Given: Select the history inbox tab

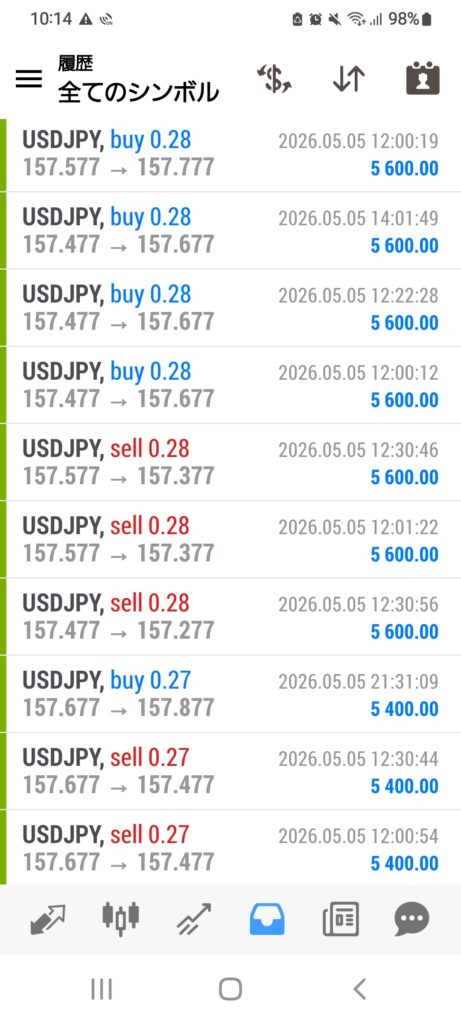Looking at the screenshot, I should 267,919.
